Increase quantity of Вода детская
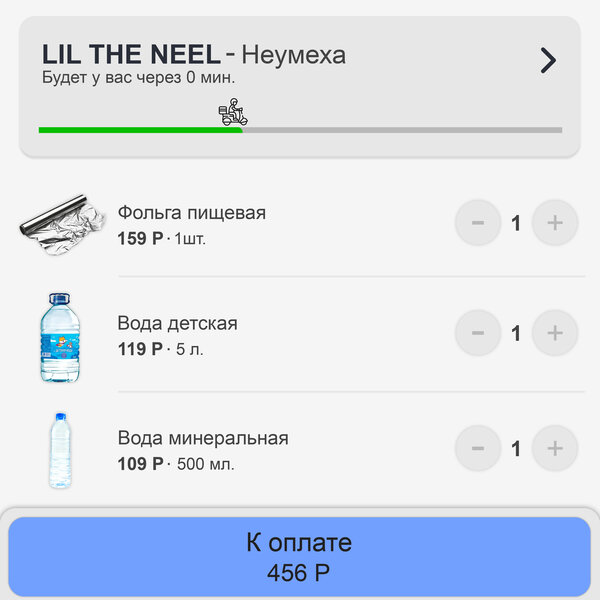The image size is (600, 600). pos(554,333)
